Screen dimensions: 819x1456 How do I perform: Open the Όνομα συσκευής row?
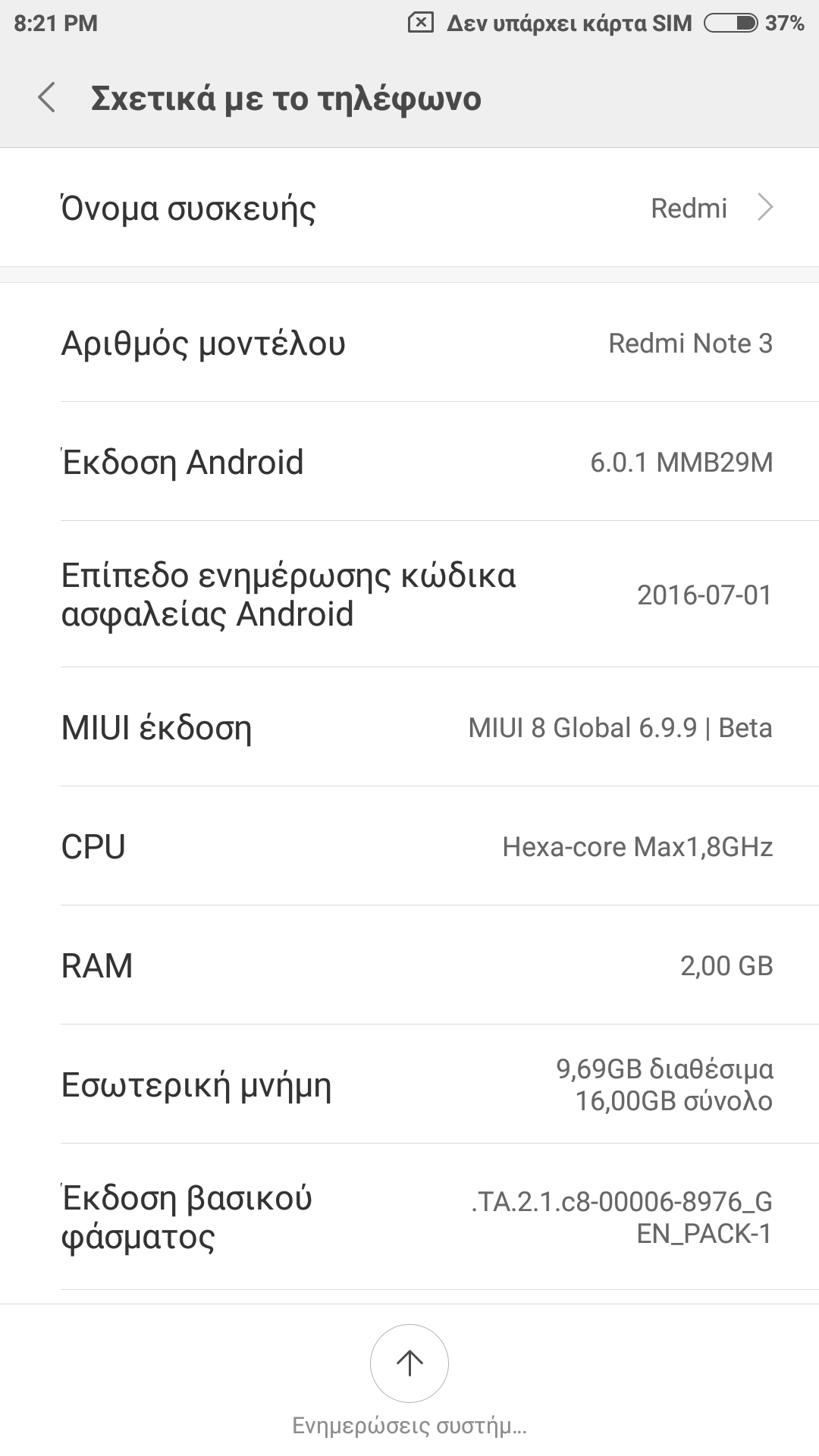(x=409, y=208)
